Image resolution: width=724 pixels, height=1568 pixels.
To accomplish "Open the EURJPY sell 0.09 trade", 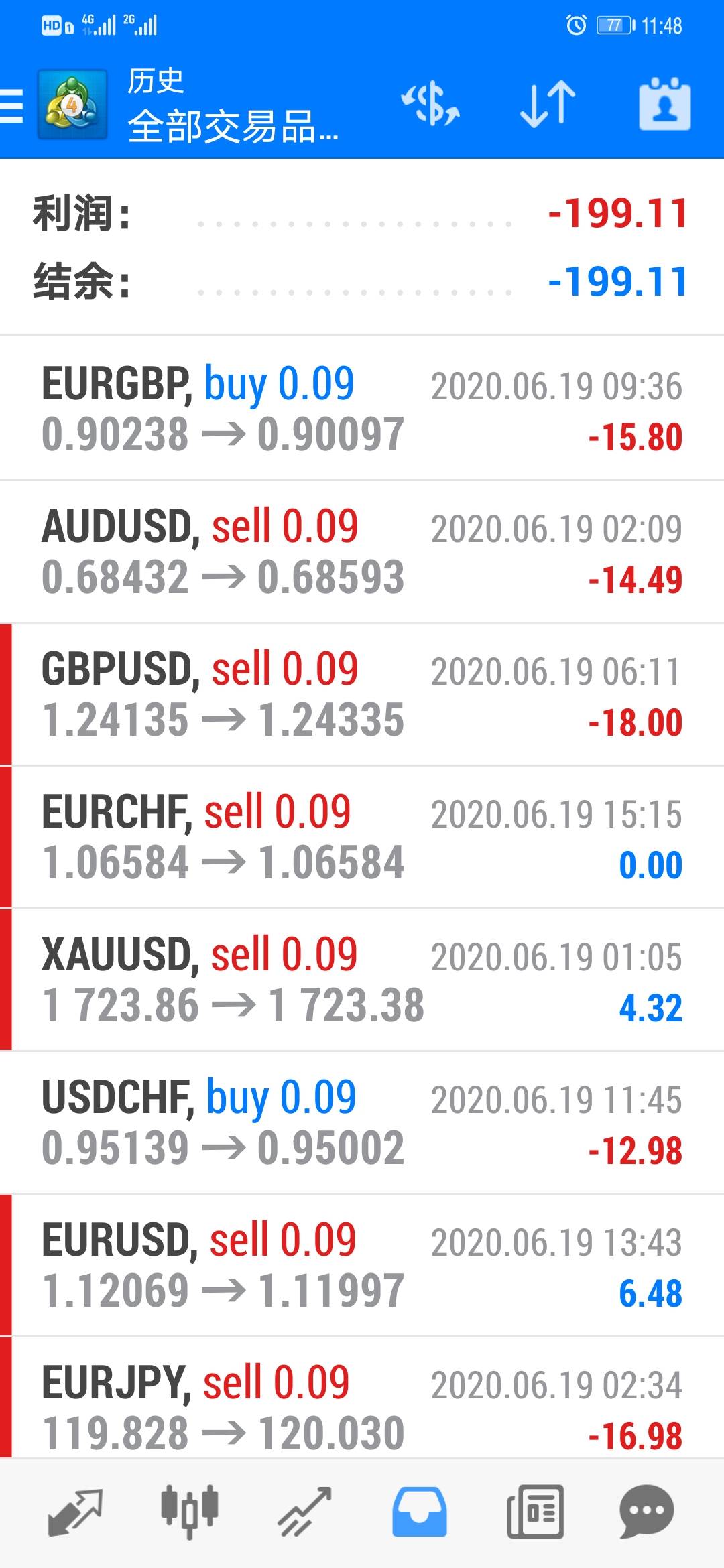I will pos(362,1399).
